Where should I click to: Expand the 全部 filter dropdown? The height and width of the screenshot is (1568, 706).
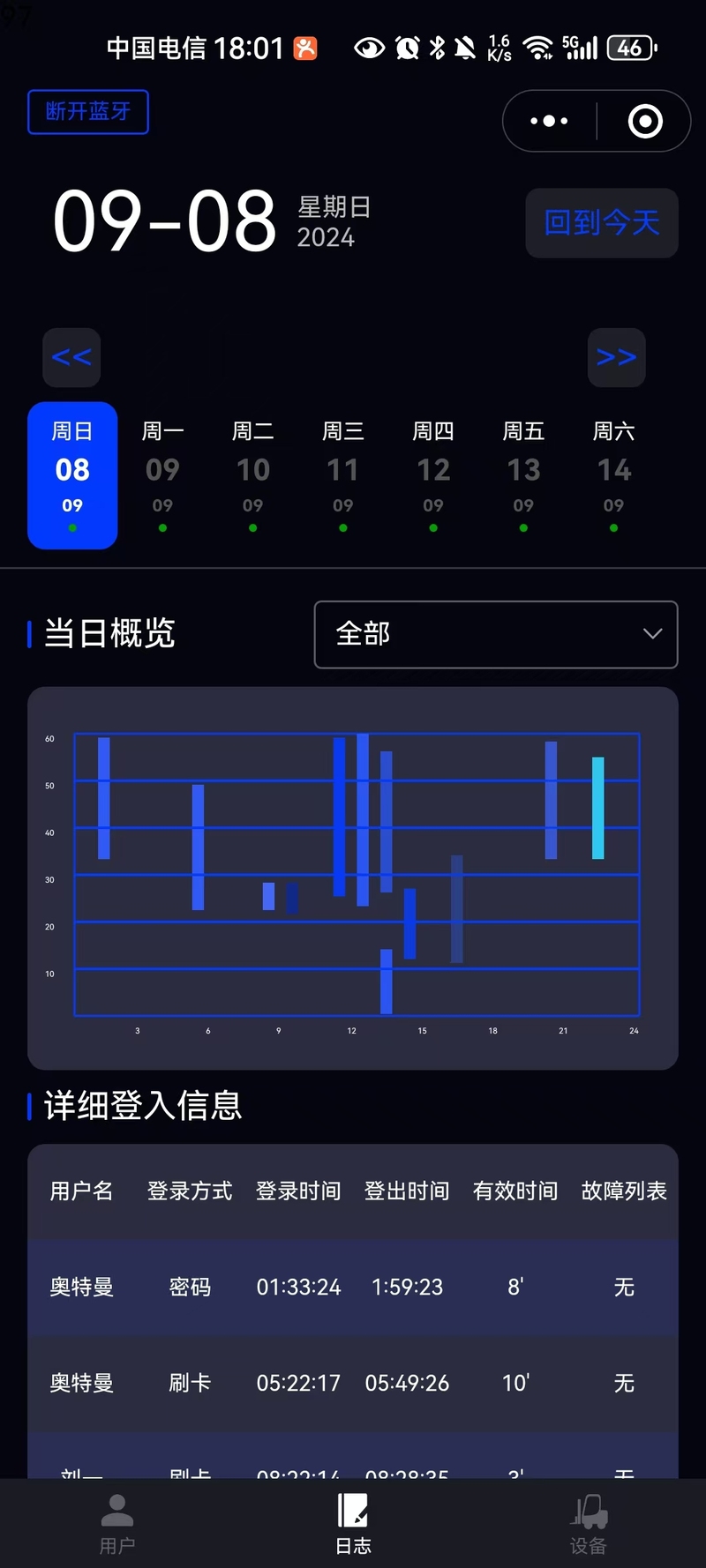(x=496, y=634)
